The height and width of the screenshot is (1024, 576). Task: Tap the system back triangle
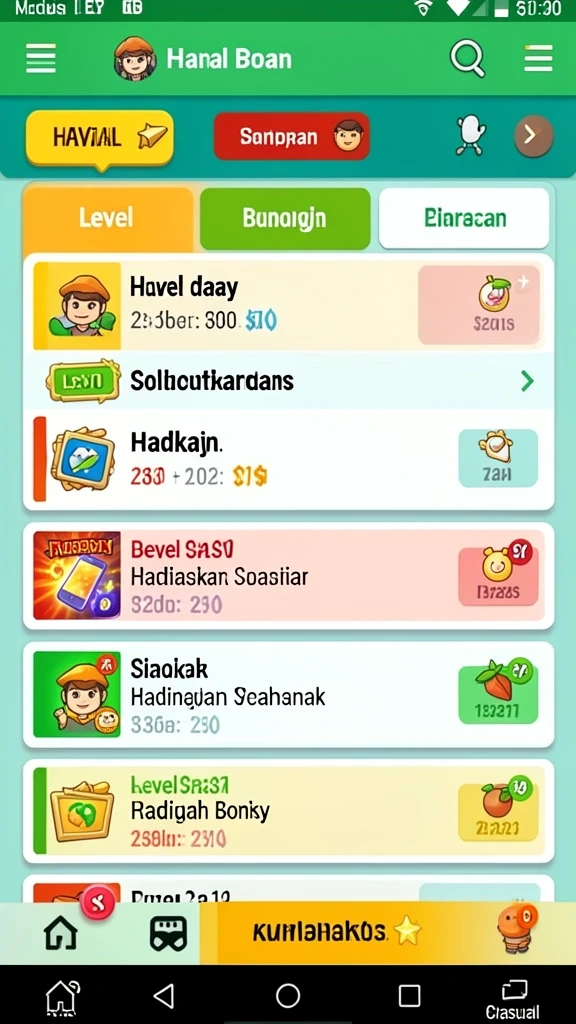click(x=164, y=996)
